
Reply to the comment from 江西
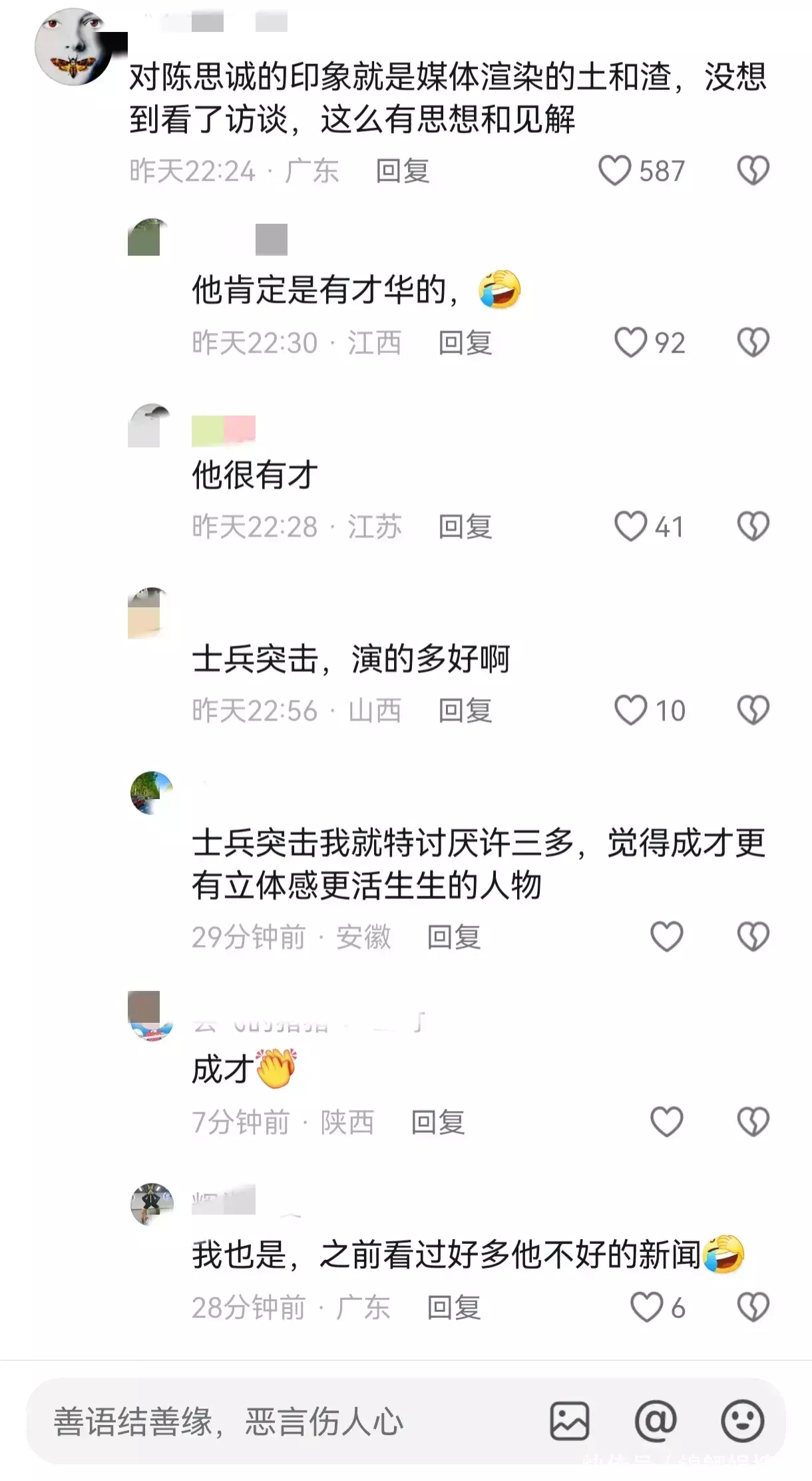(x=465, y=343)
